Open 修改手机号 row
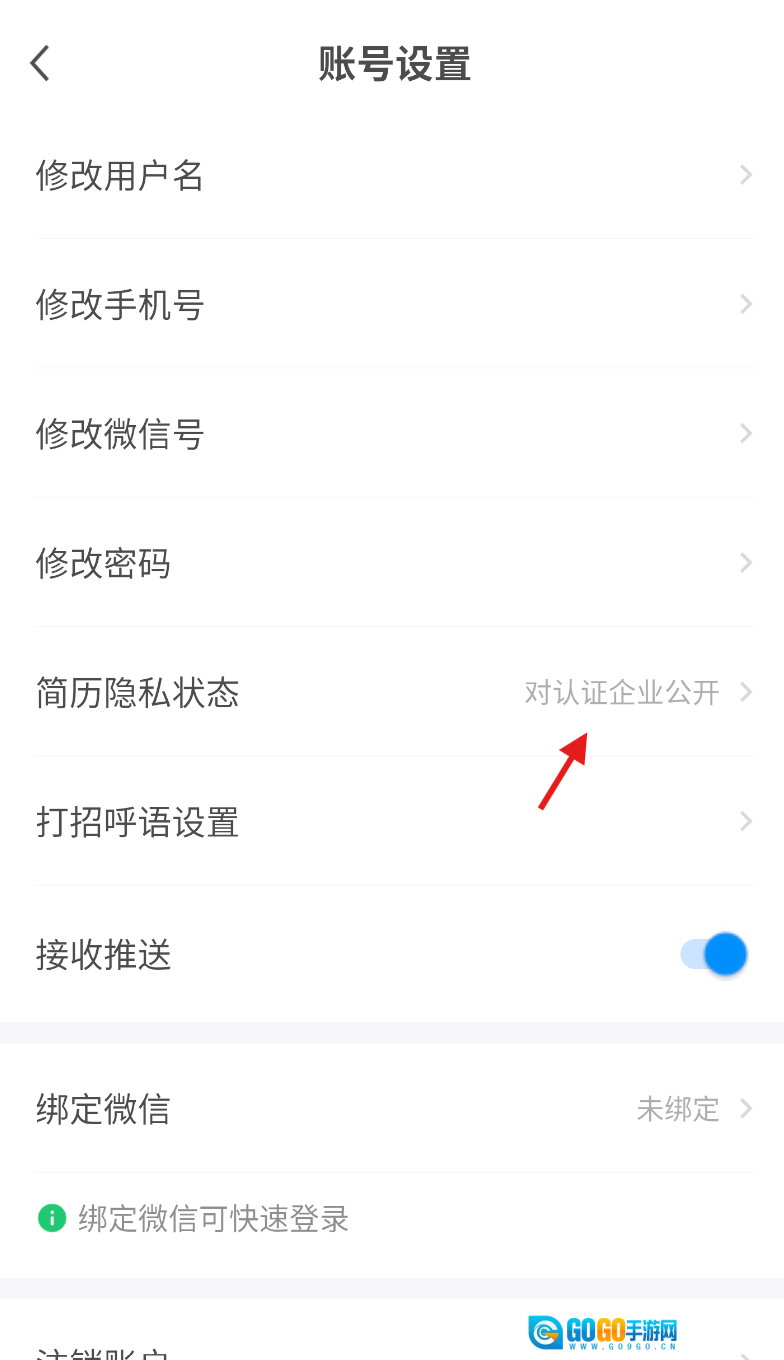This screenshot has width=784, height=1360. coord(392,304)
